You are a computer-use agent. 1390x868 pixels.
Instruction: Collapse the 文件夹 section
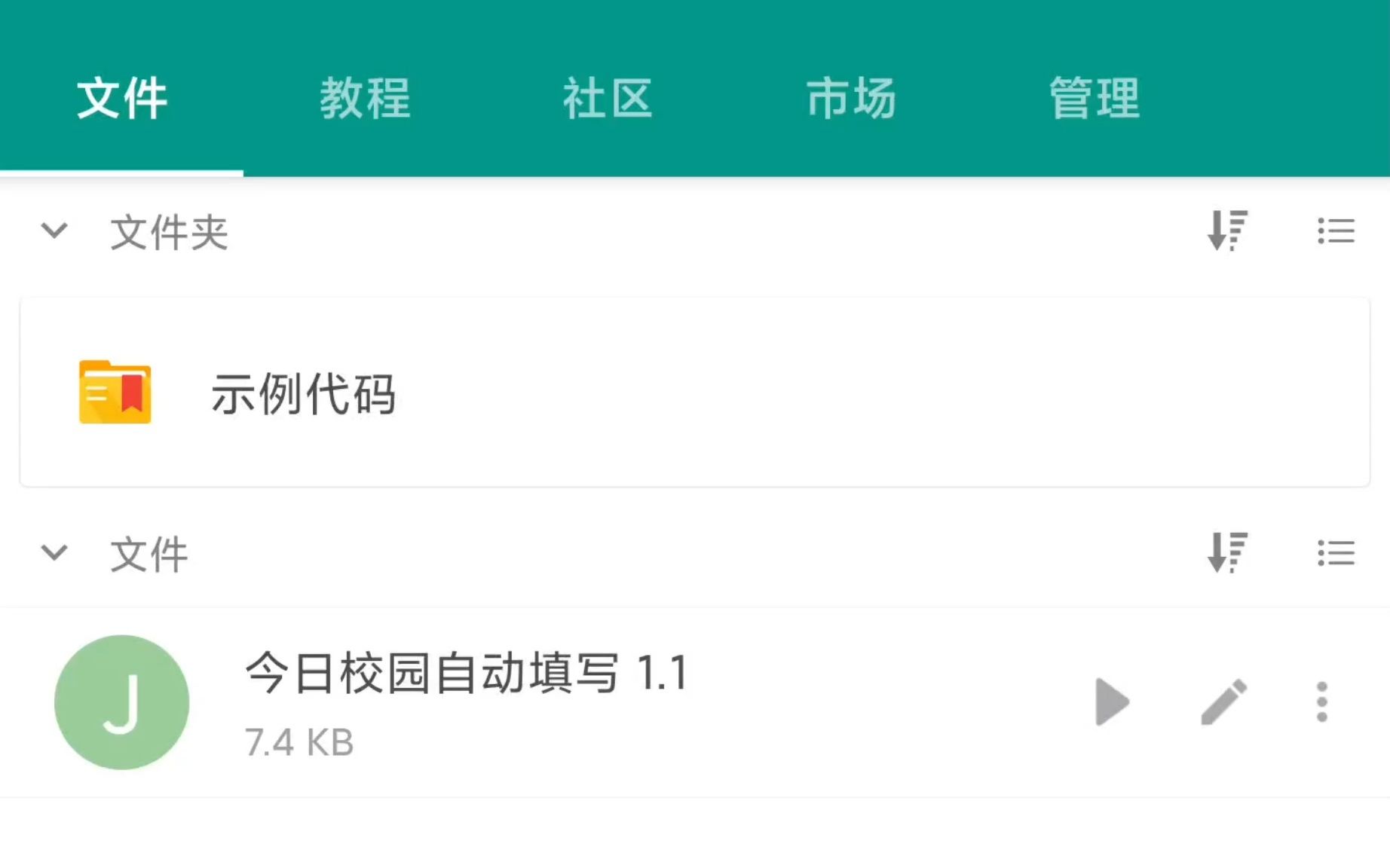tap(54, 231)
